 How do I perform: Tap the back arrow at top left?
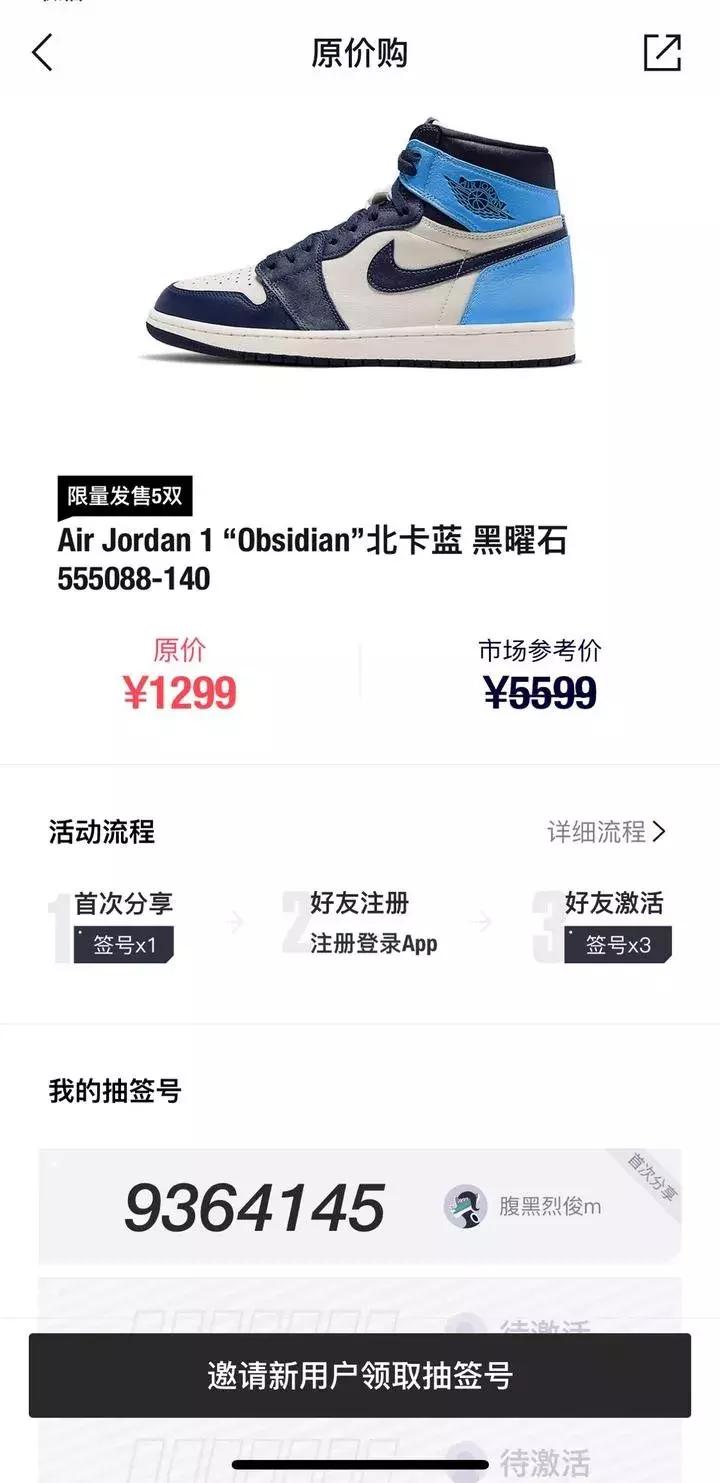pos(42,53)
